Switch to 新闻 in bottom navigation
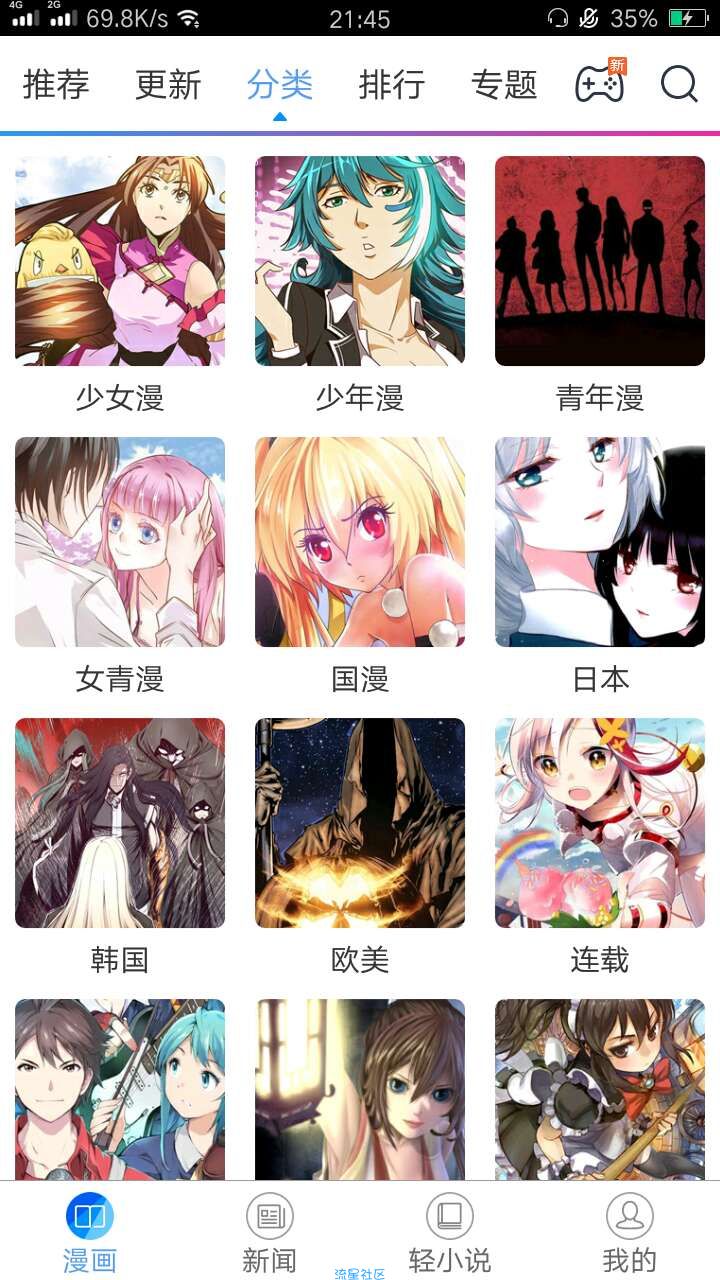 [270, 1232]
